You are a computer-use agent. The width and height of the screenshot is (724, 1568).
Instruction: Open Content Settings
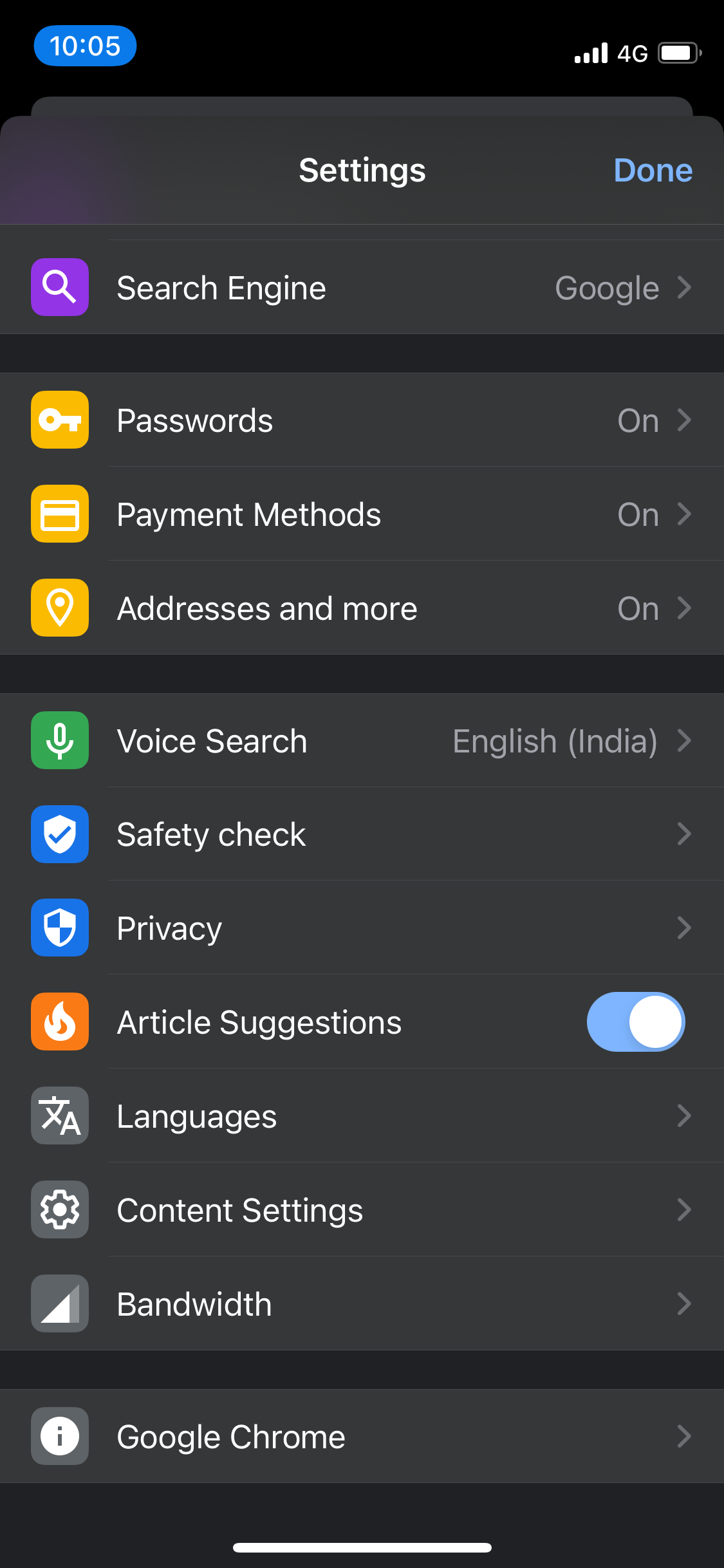362,1210
